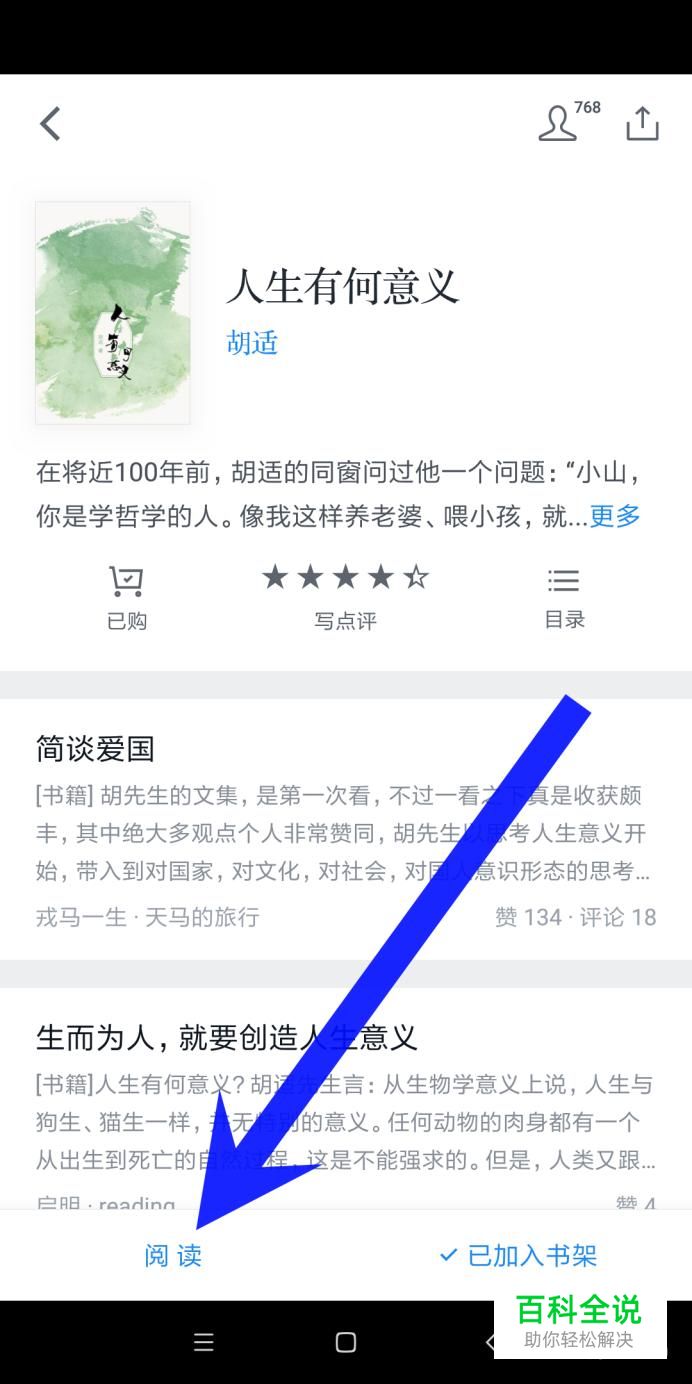Open the book cover of 人生有何意义
This screenshot has height=1384, width=692.
pos(113,312)
